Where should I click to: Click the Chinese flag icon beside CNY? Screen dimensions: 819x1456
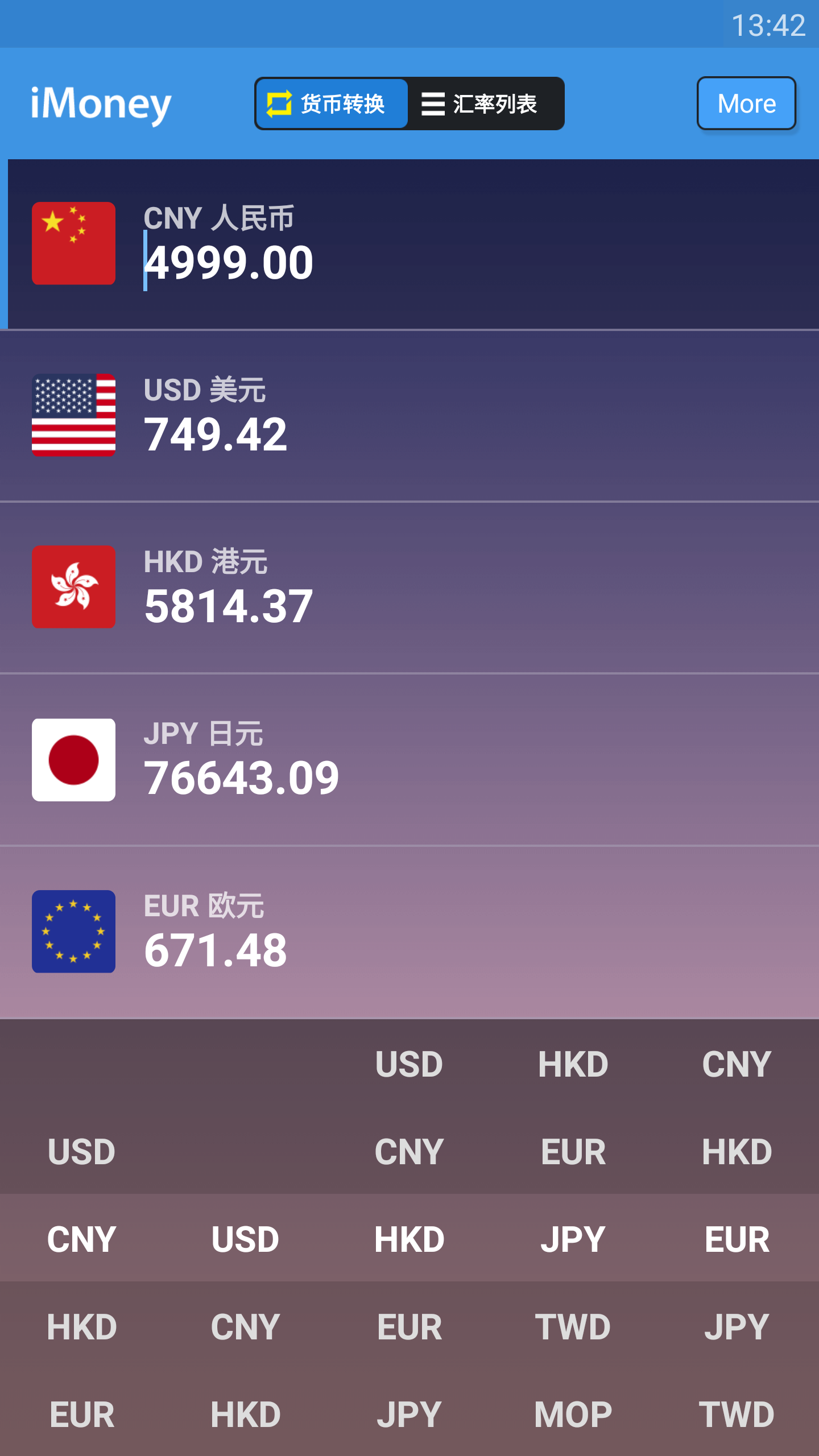point(73,243)
